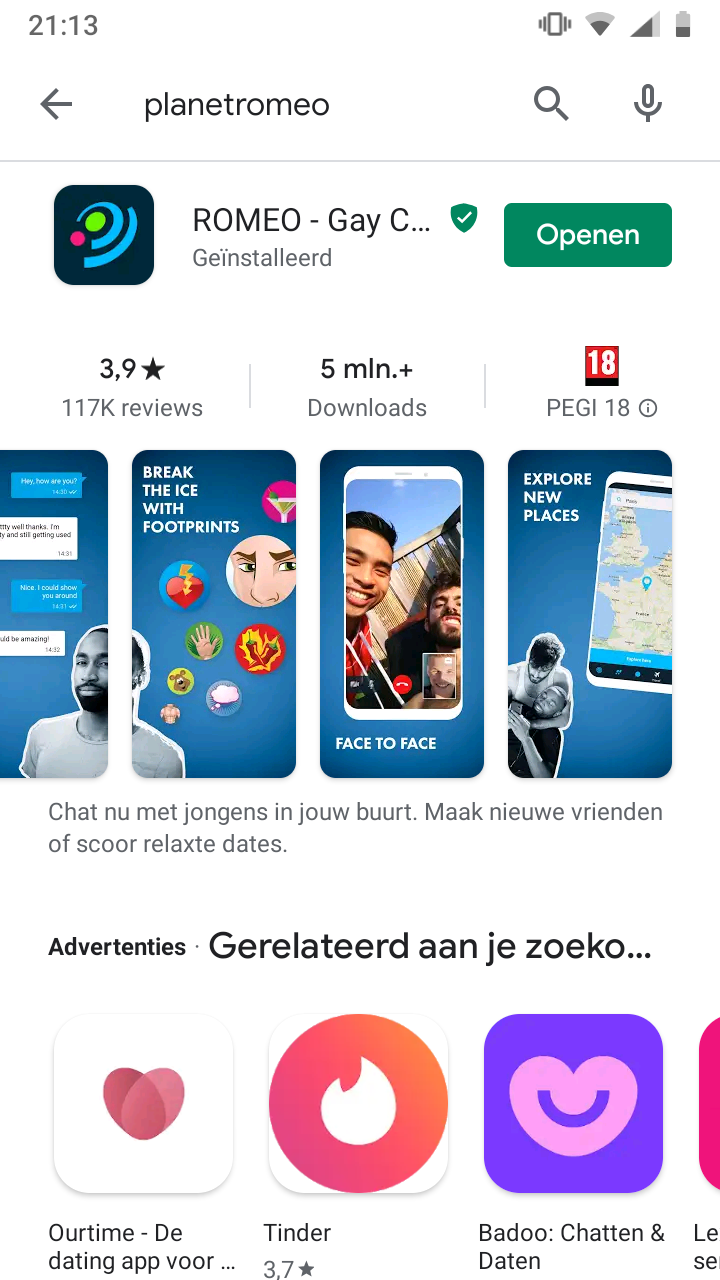Open the Break the Ice with Footprints screenshot
This screenshot has width=720, height=1280.
pos(214,614)
